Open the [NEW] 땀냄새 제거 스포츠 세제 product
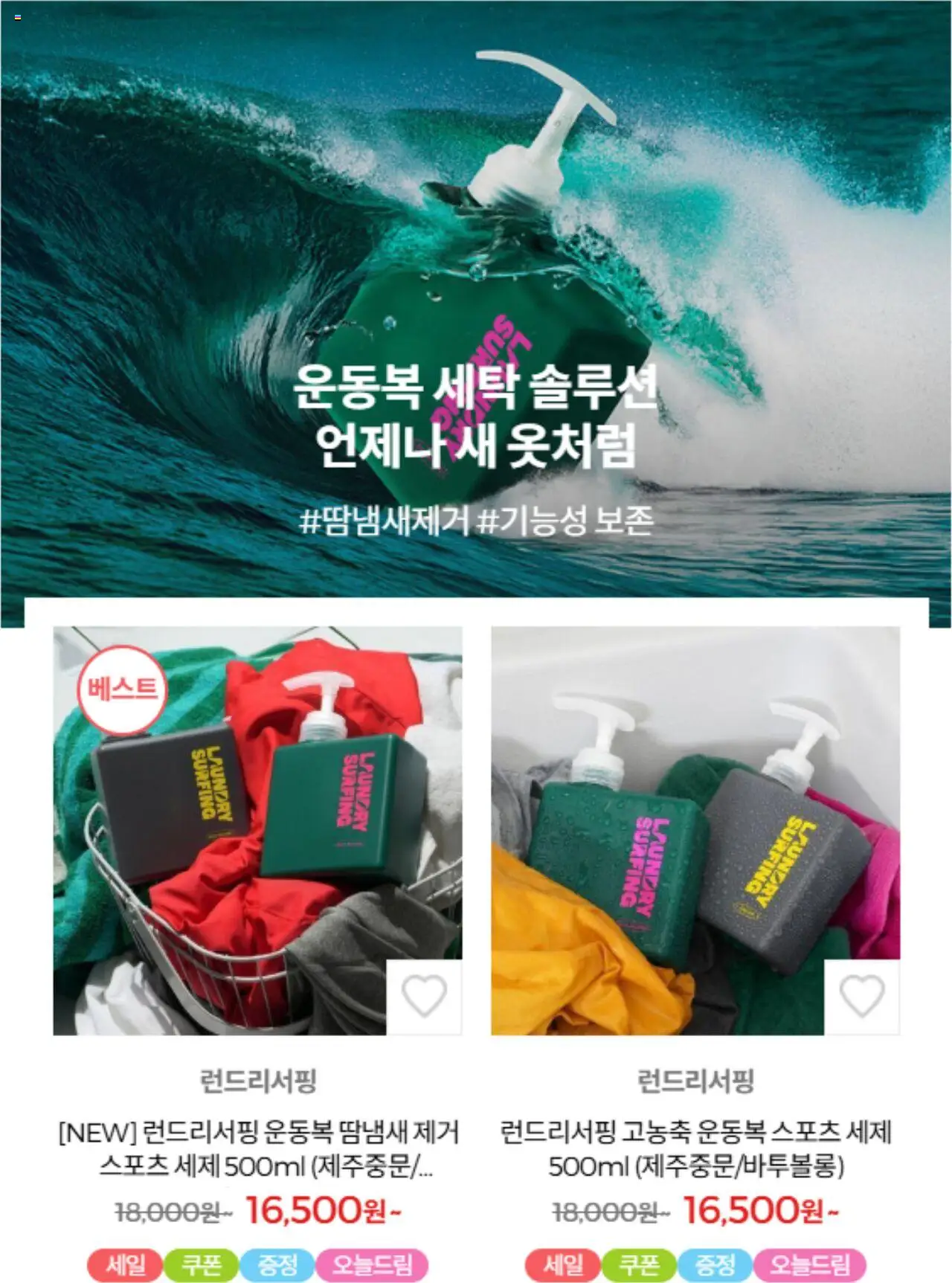The height and width of the screenshot is (1283, 952). pyautogui.click(x=258, y=1148)
